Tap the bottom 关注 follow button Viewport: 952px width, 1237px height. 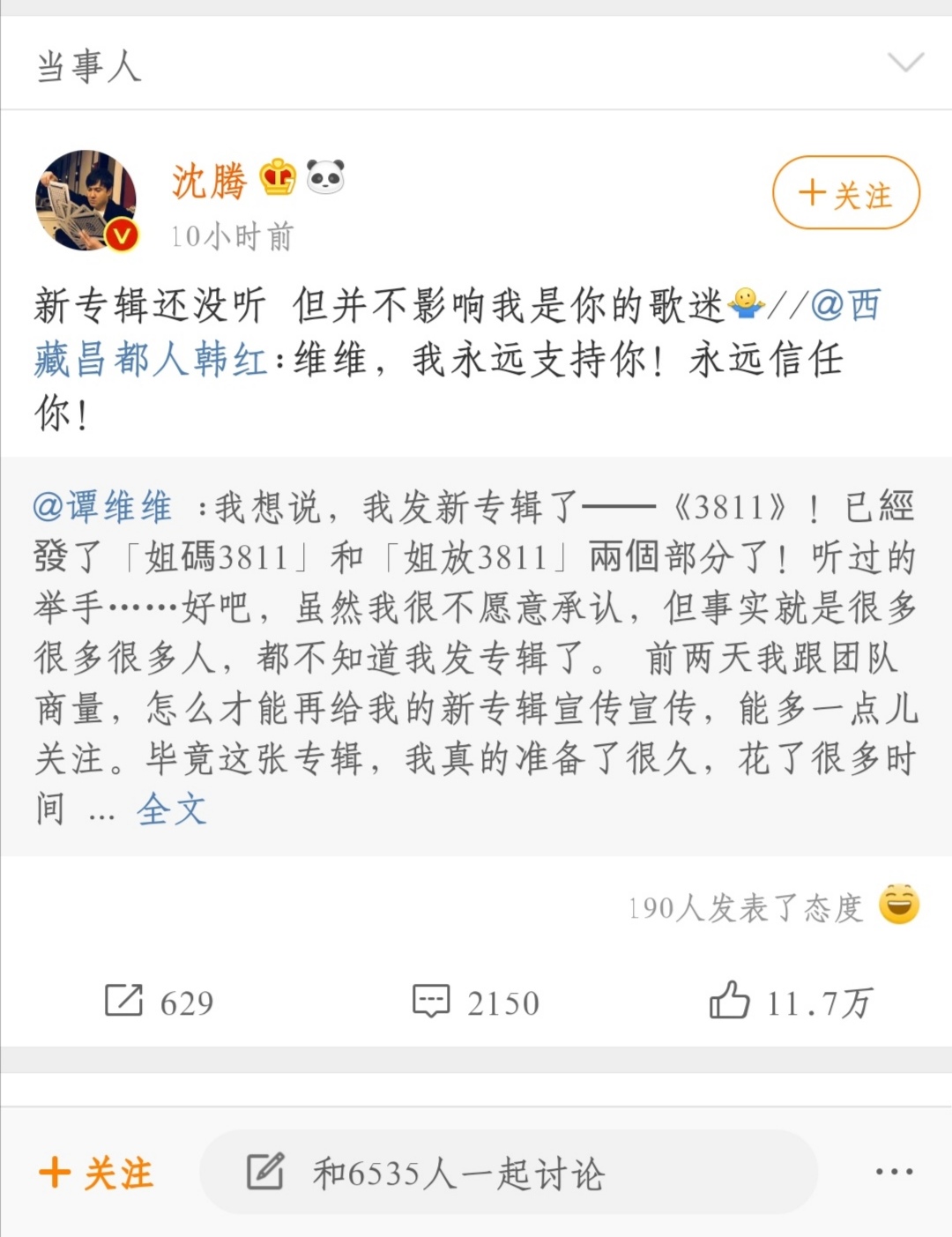[97, 1174]
